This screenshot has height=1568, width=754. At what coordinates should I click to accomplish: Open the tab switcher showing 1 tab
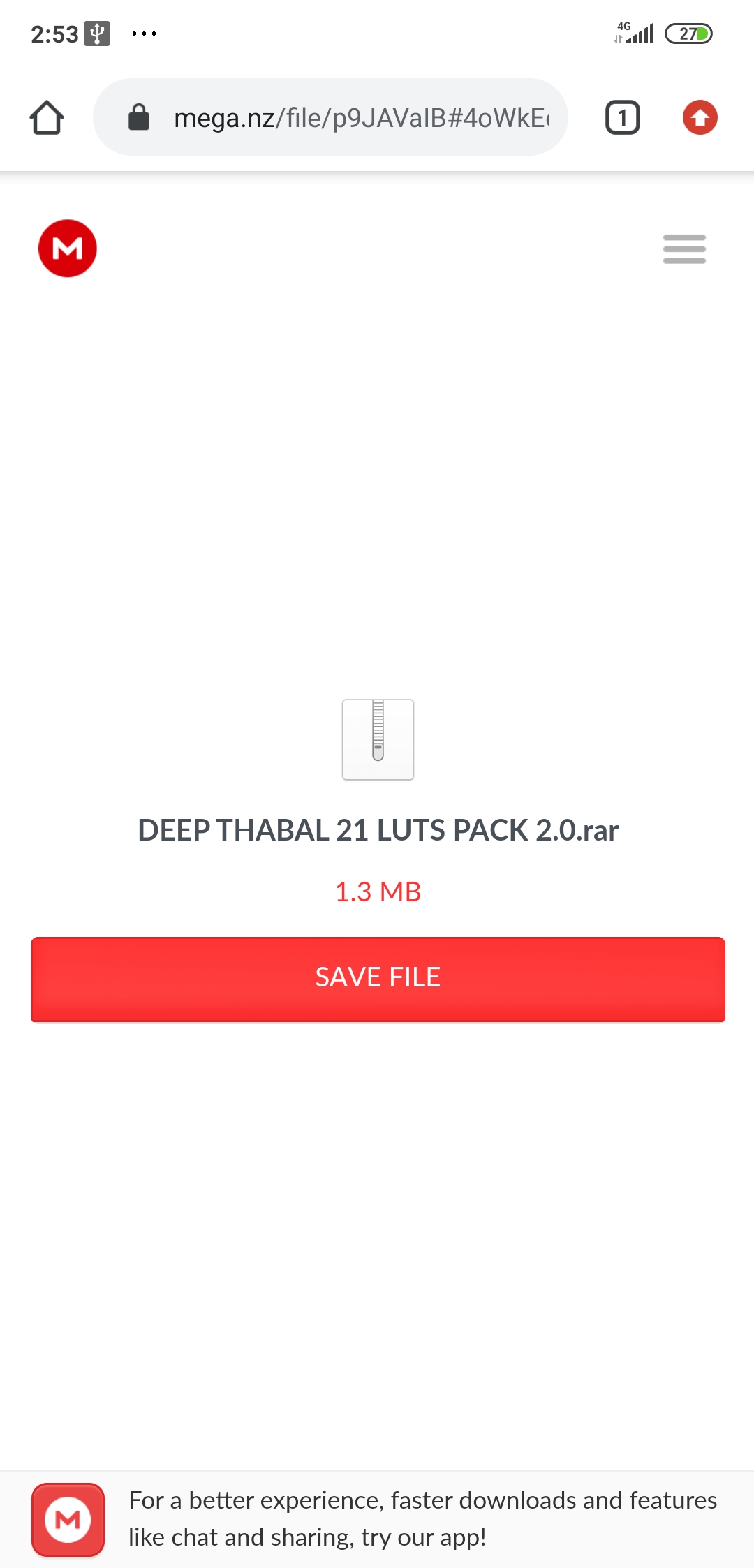622,117
